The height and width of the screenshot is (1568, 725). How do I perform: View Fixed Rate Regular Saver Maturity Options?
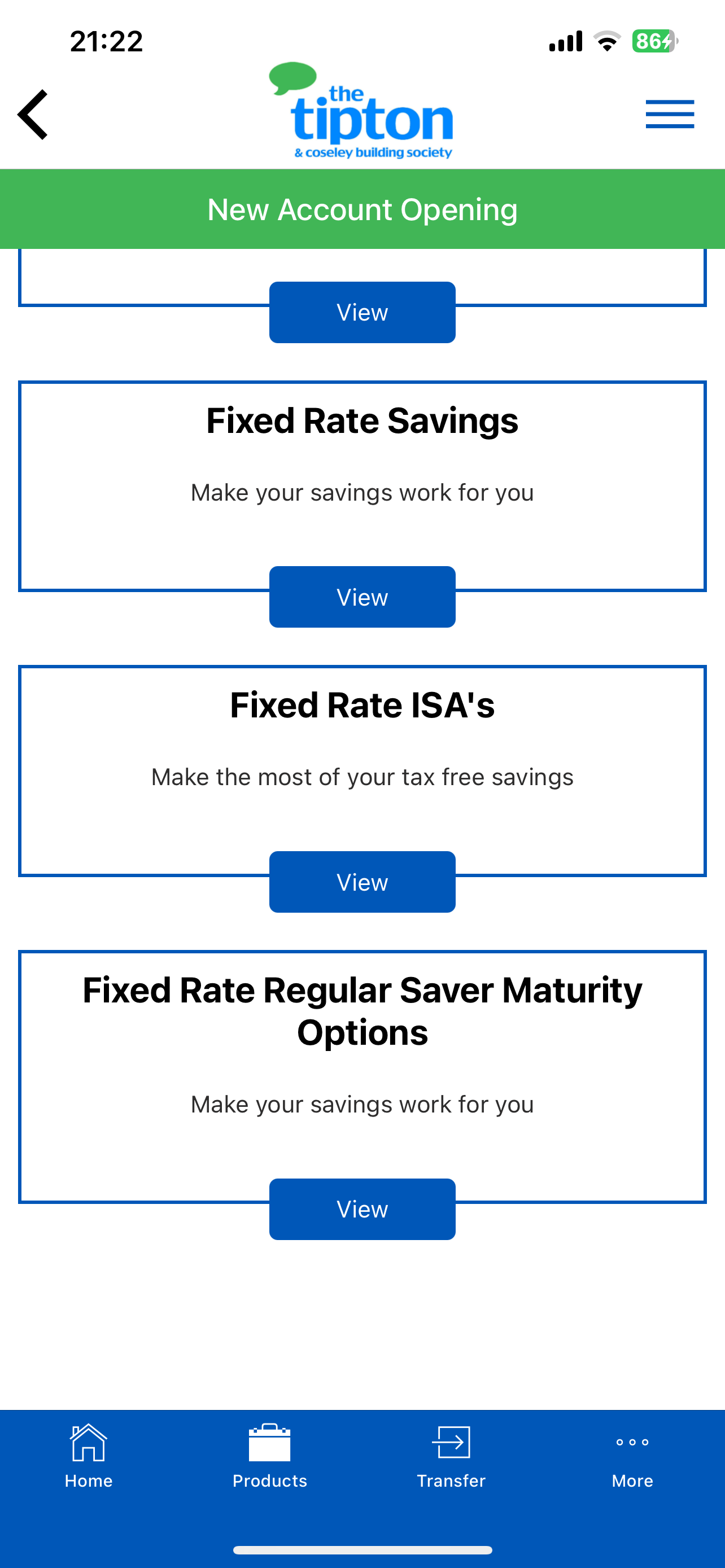362,1209
